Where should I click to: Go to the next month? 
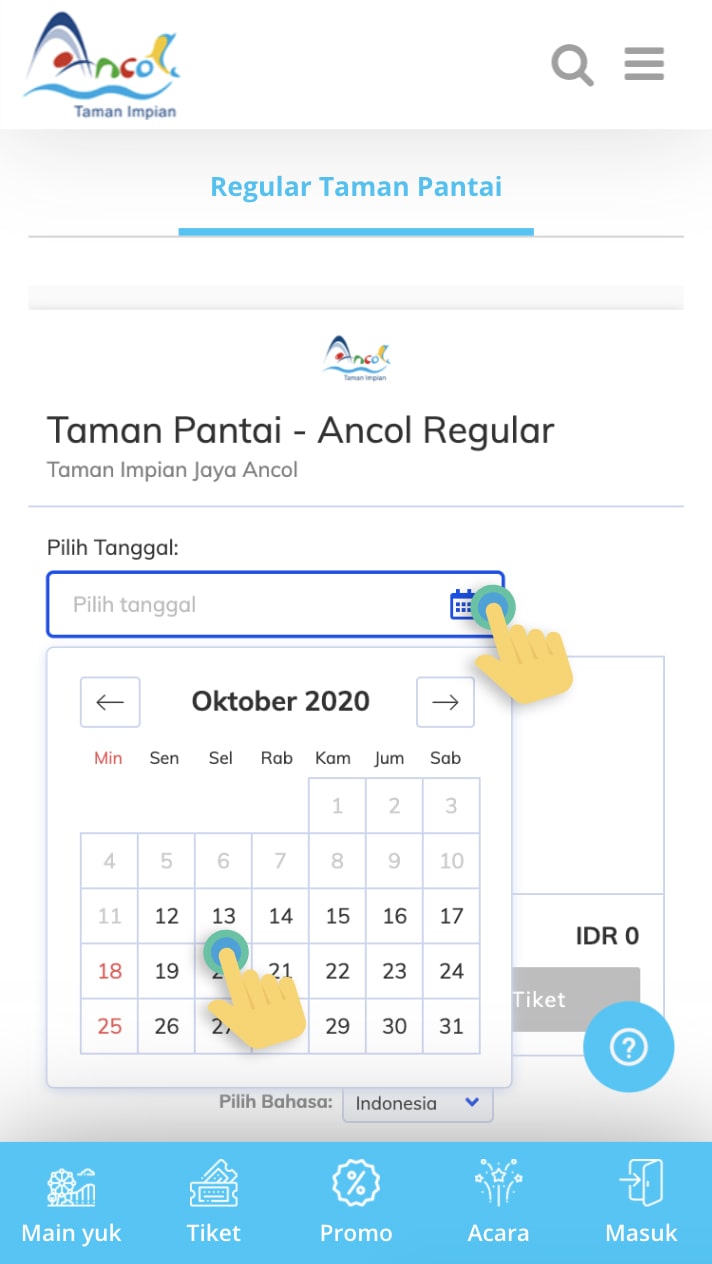(445, 702)
